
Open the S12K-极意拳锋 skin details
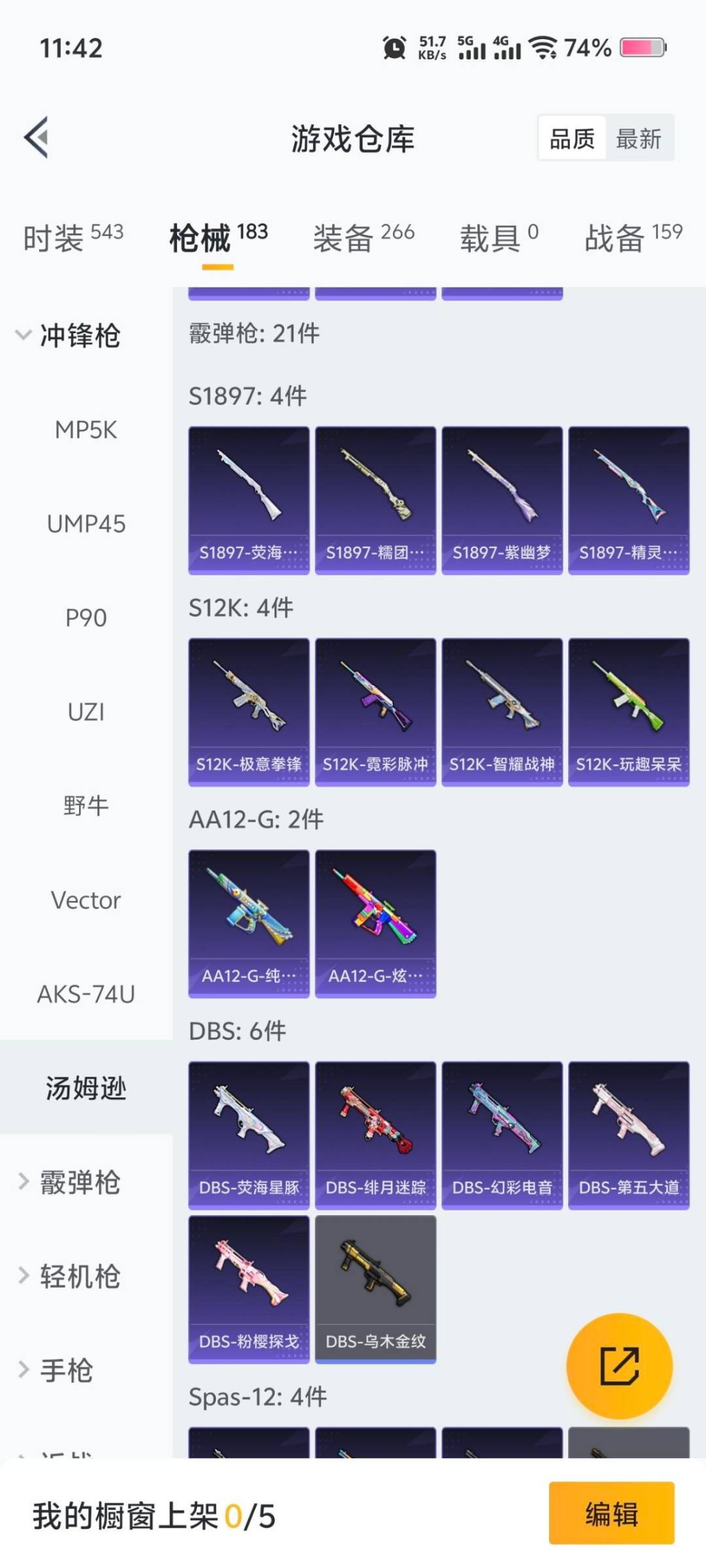click(x=248, y=711)
